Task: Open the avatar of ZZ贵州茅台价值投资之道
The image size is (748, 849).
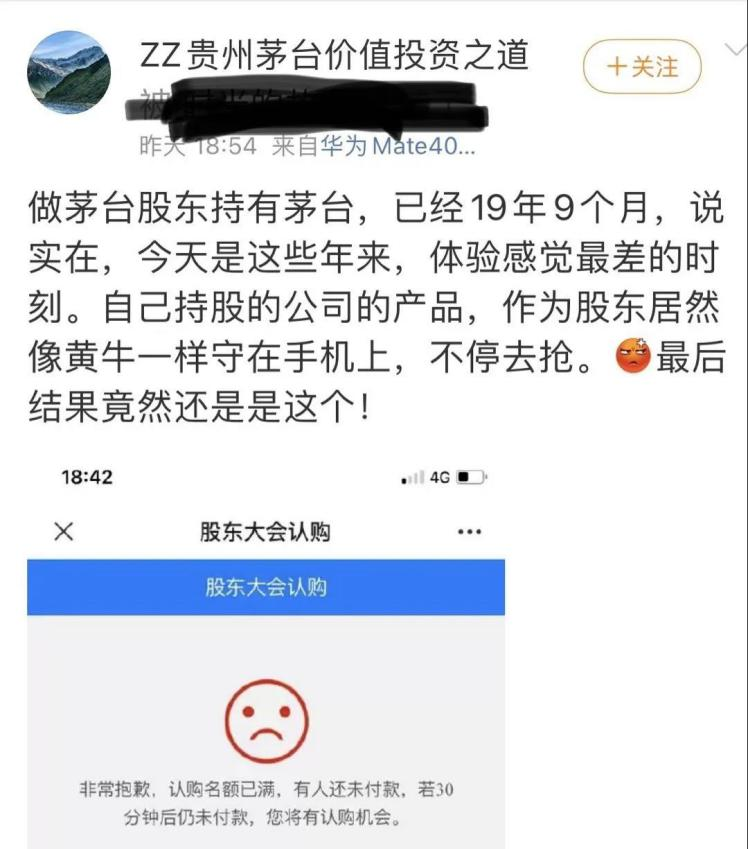Action: tap(69, 72)
